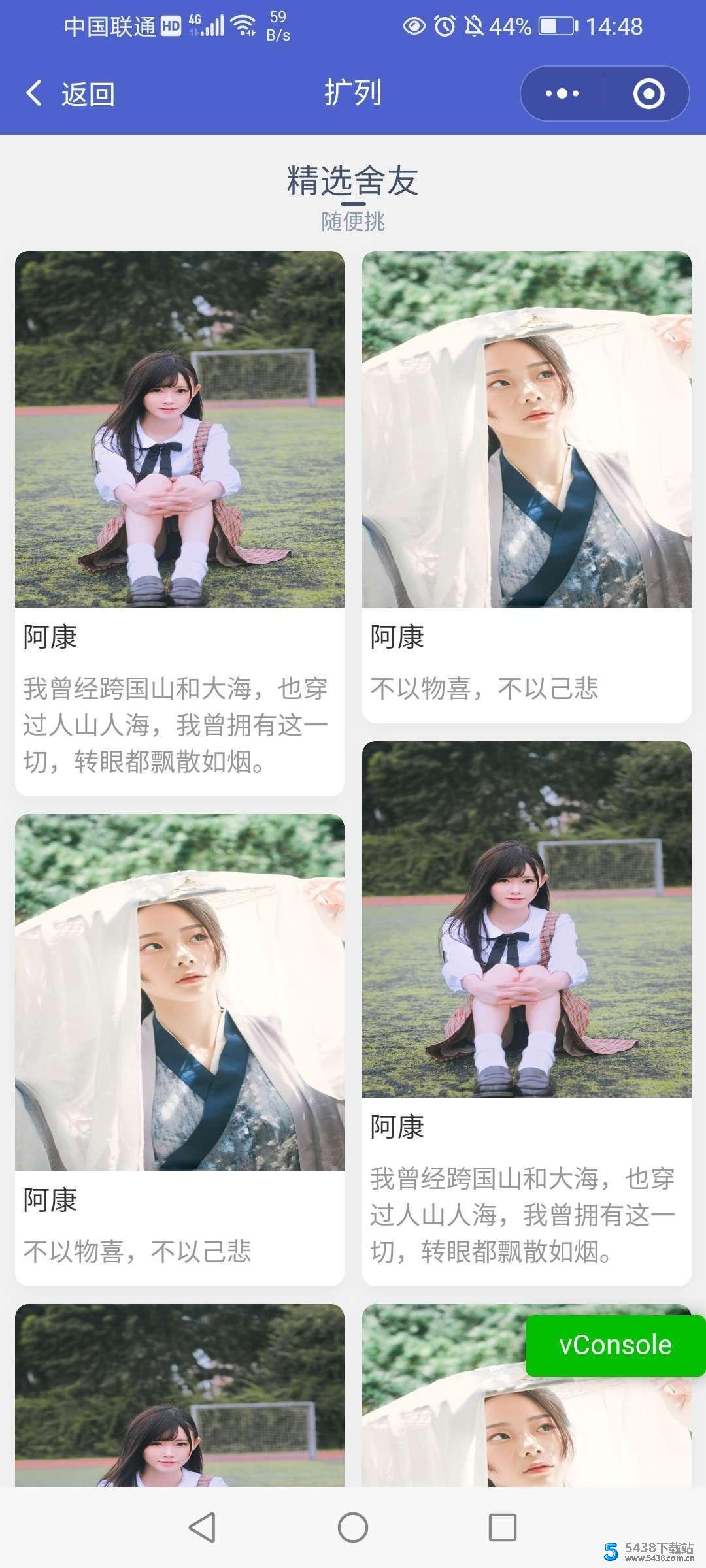The width and height of the screenshot is (706, 1568).
Task: Go back using the 返回 button
Action: click(x=71, y=94)
